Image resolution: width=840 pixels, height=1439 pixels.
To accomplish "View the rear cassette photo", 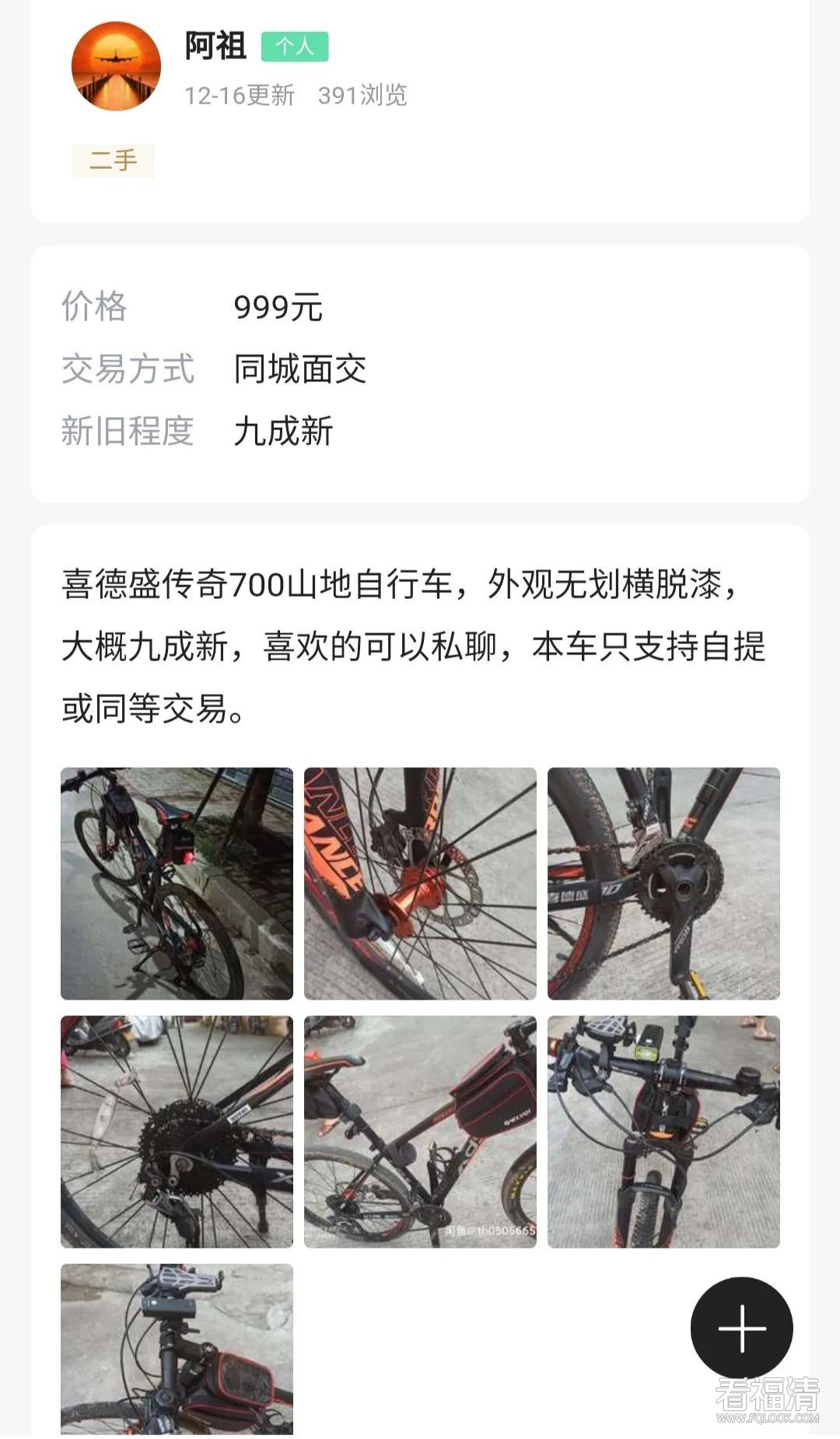I will (177, 1132).
